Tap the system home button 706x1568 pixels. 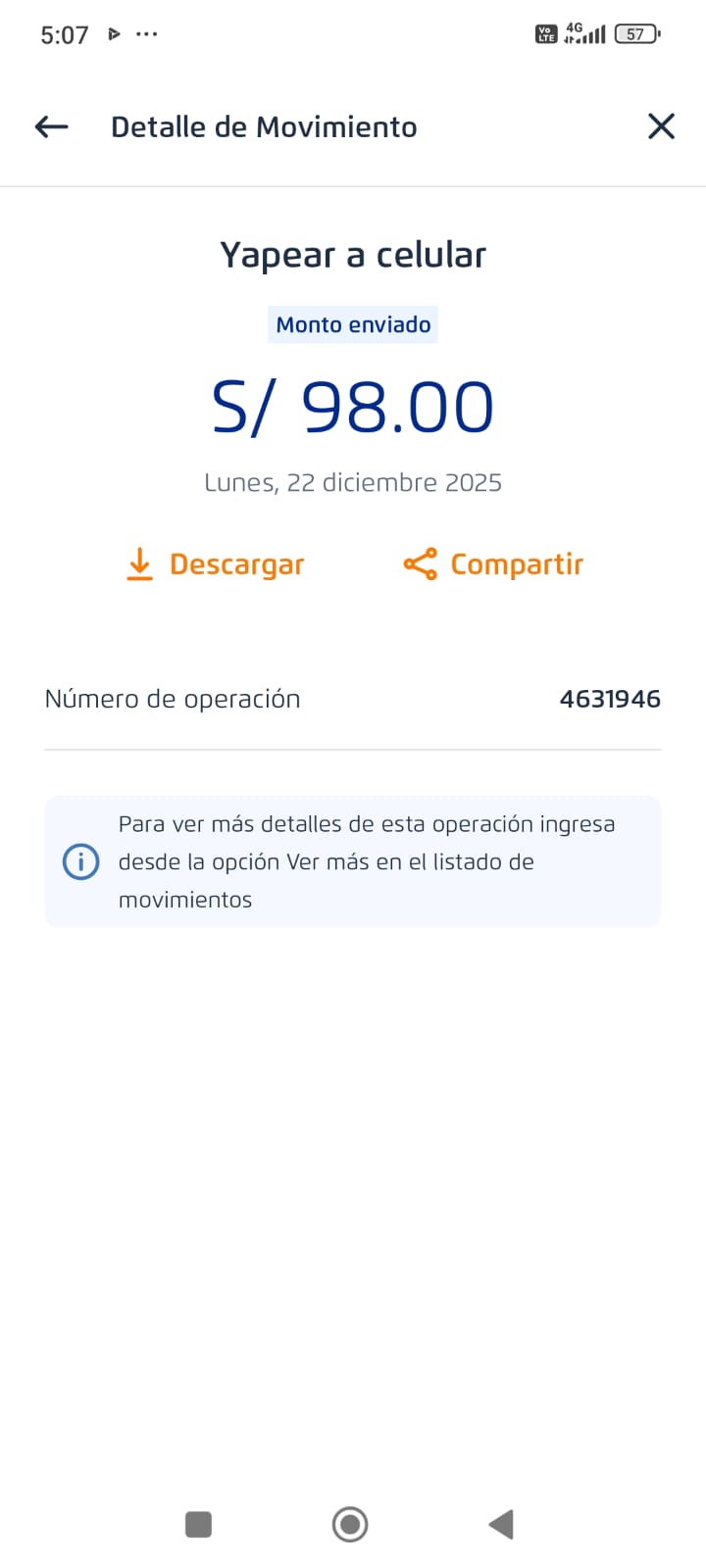click(x=350, y=1524)
